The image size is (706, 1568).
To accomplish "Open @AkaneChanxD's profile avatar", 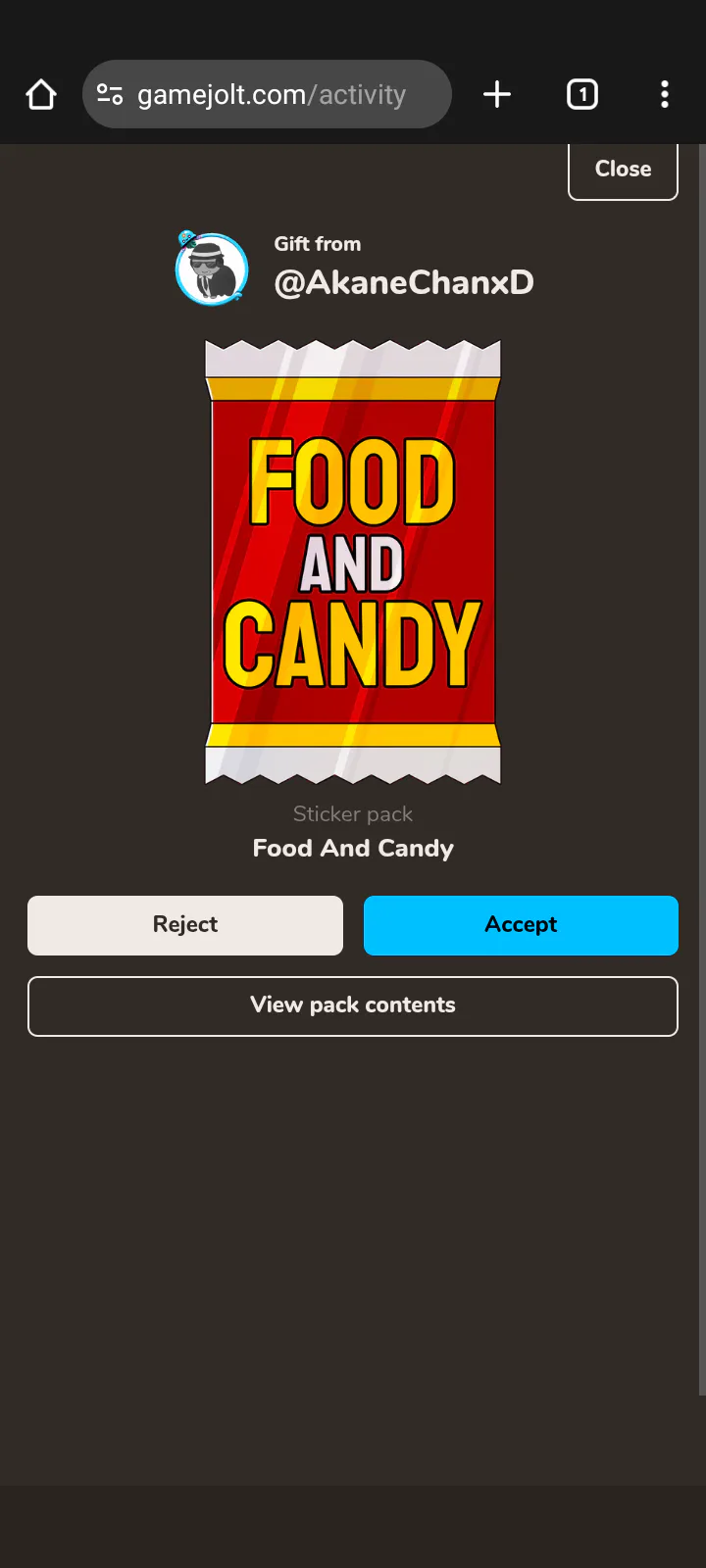I will [x=212, y=269].
